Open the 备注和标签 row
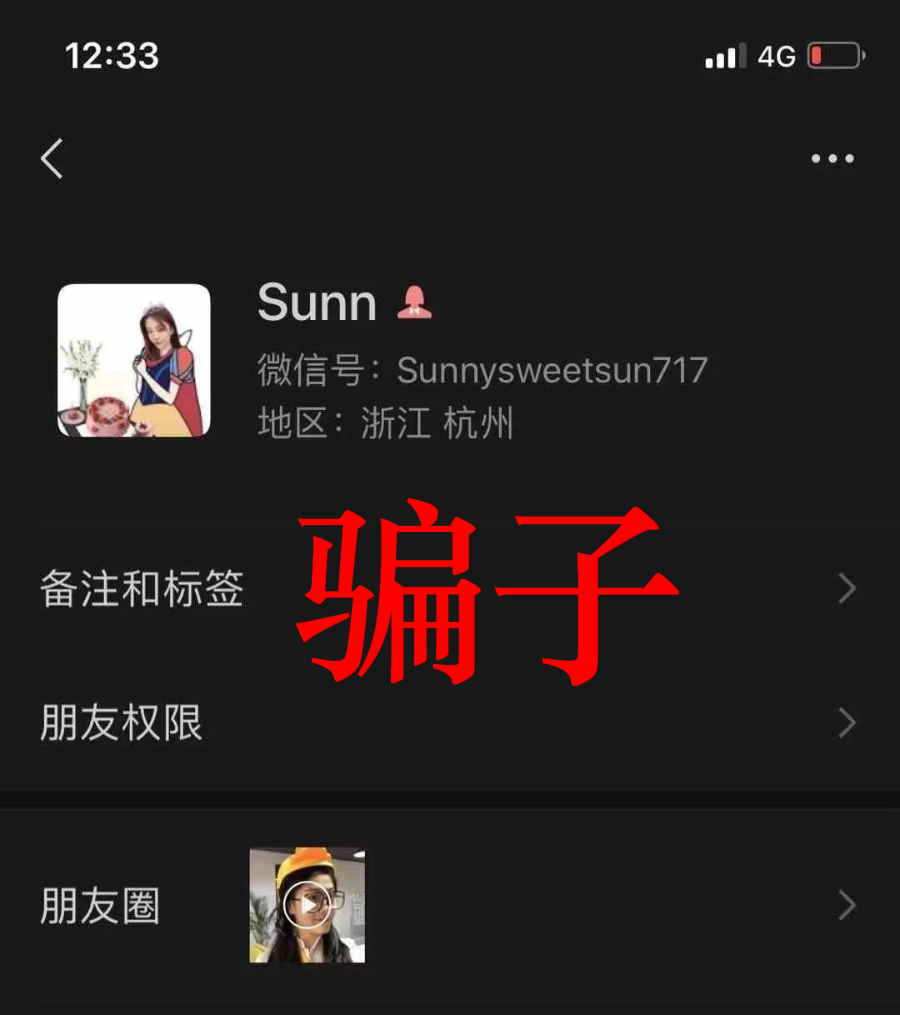Viewport: 900px width, 1015px height. [x=142, y=589]
